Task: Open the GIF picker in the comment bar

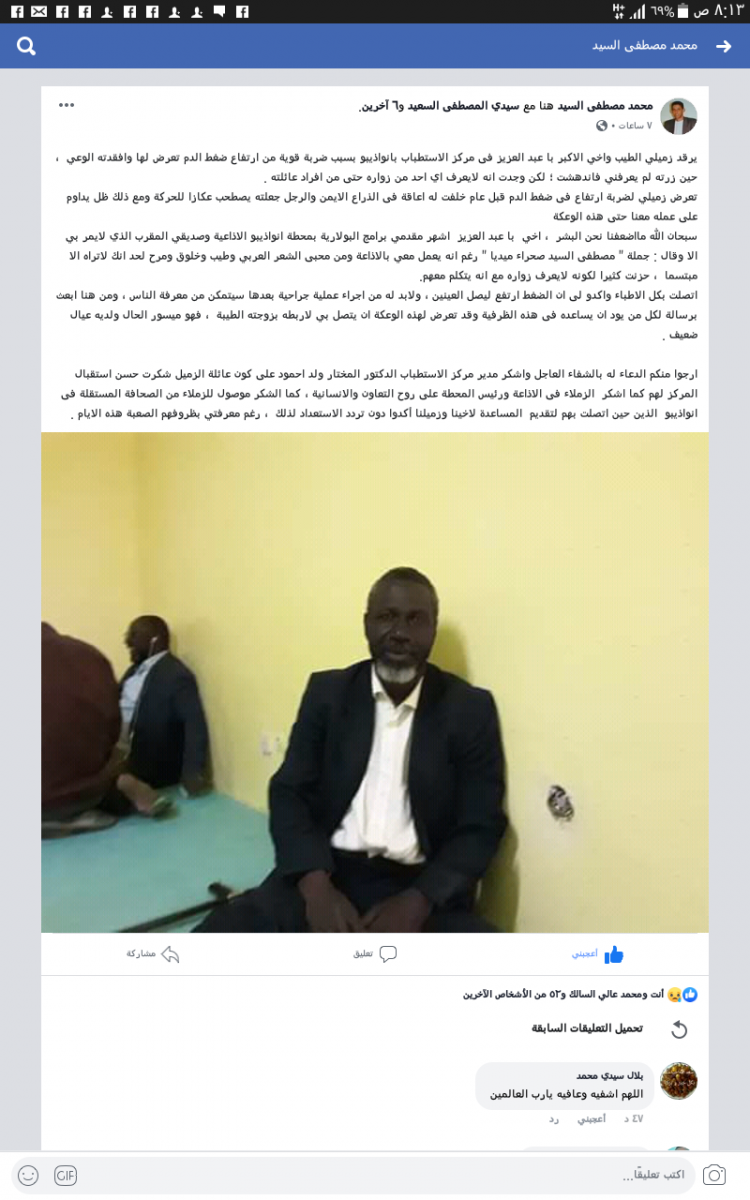Action: click(x=66, y=1175)
